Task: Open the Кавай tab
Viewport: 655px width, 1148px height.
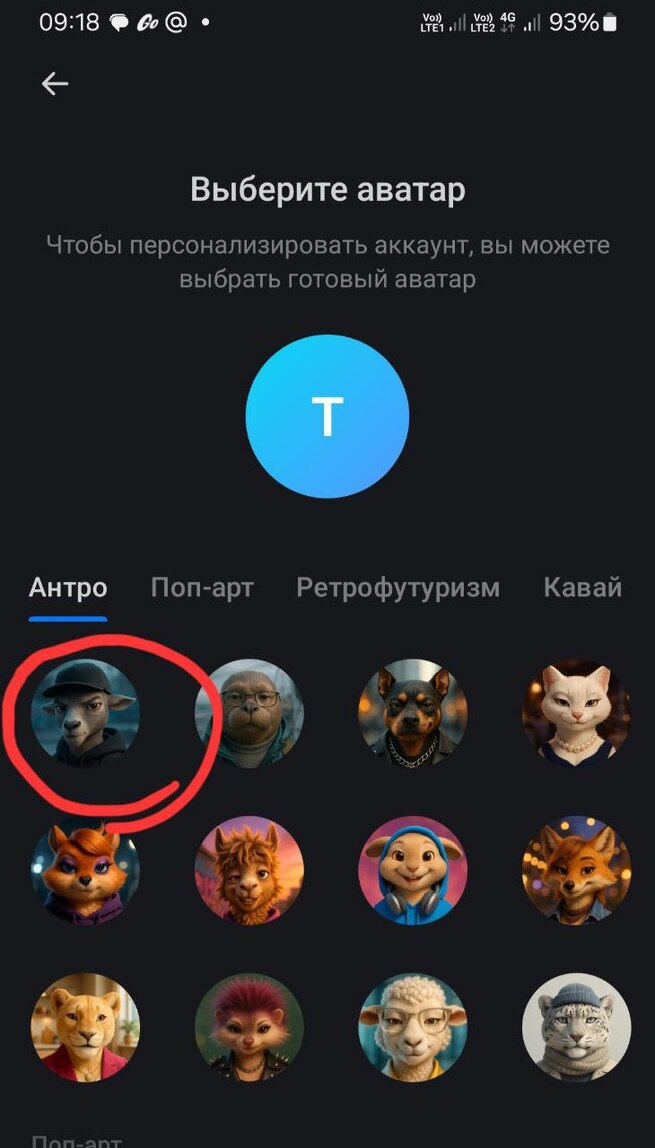Action: [x=582, y=587]
